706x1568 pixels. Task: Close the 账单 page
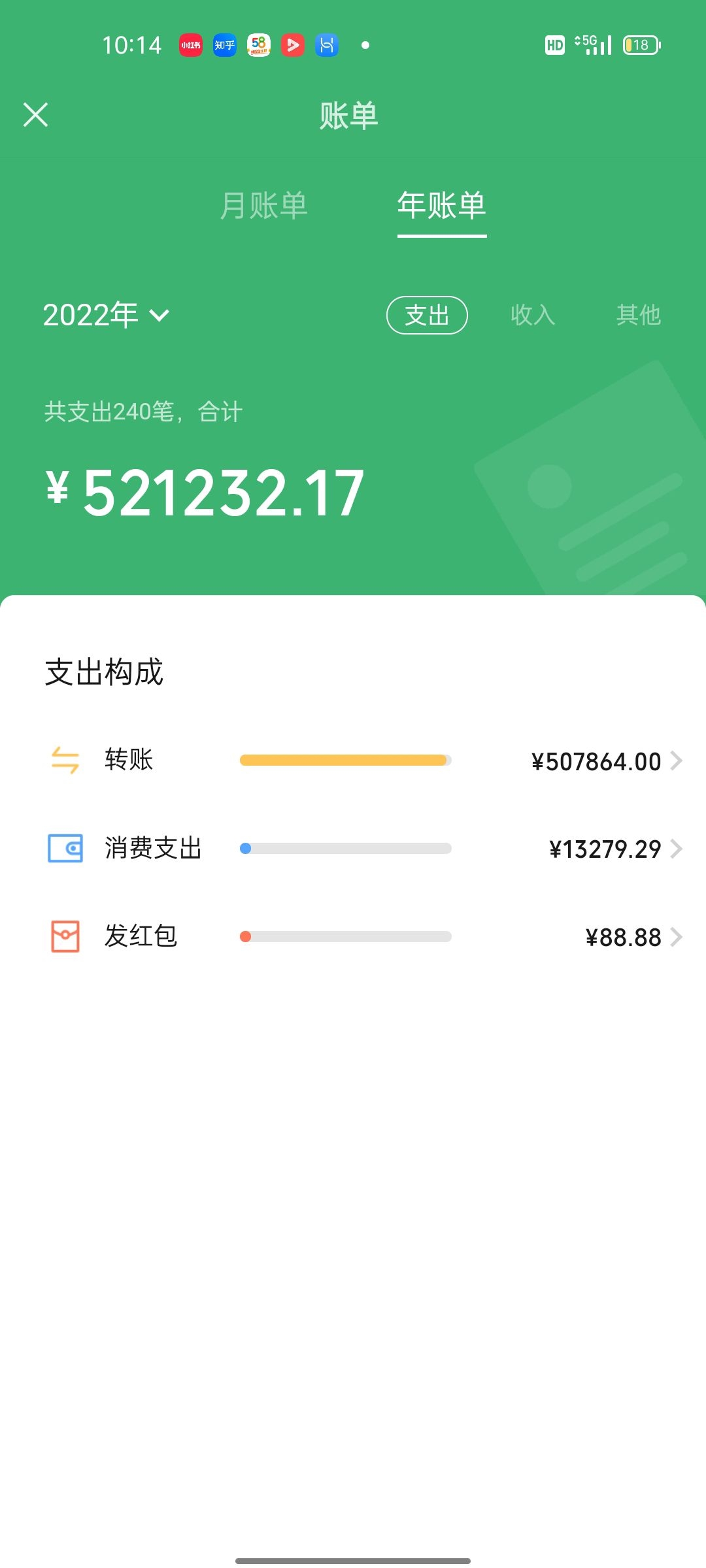tap(36, 115)
